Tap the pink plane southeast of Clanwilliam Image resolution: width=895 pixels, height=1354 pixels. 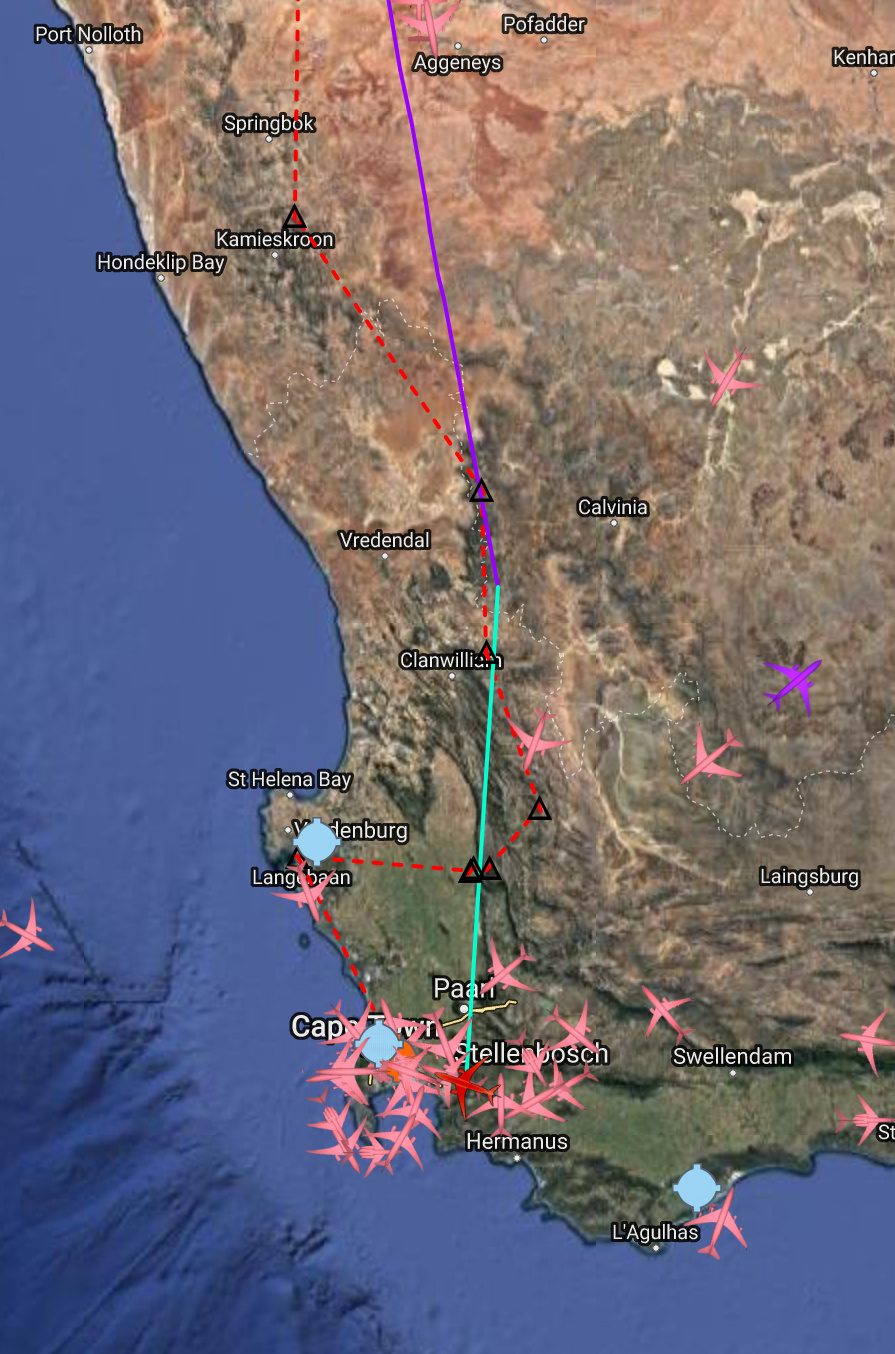(539, 740)
